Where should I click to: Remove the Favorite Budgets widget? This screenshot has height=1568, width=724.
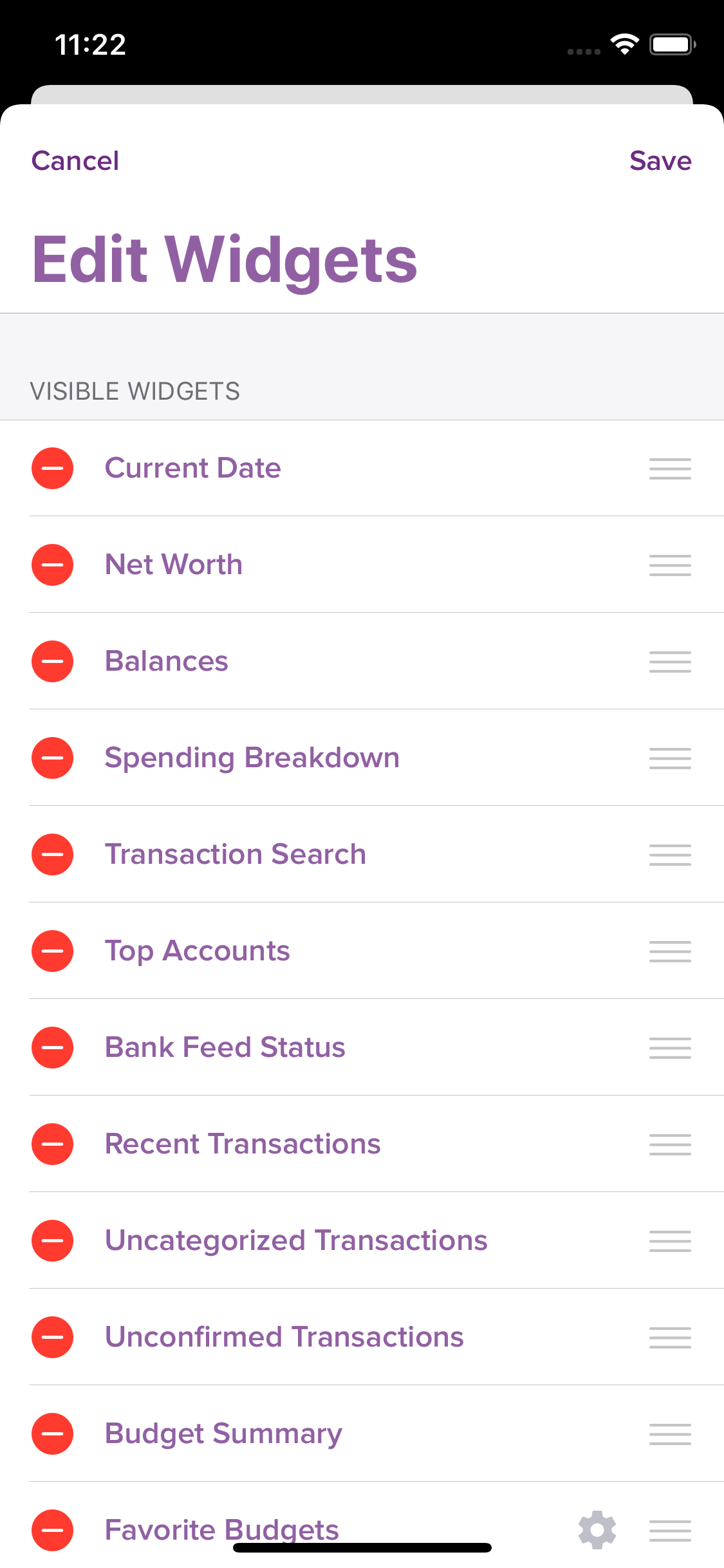pos(52,1530)
